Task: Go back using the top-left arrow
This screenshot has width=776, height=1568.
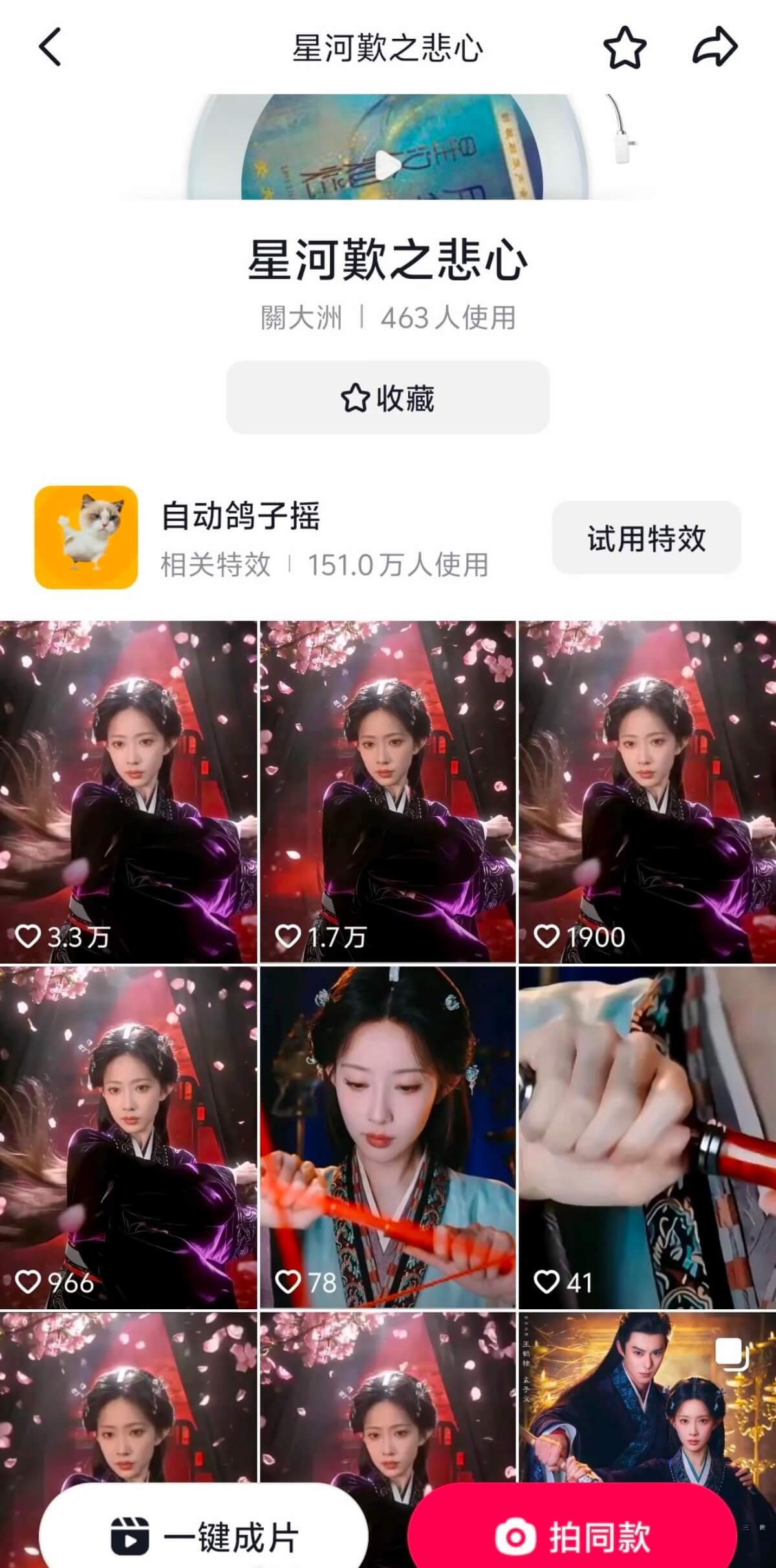Action: [x=50, y=47]
